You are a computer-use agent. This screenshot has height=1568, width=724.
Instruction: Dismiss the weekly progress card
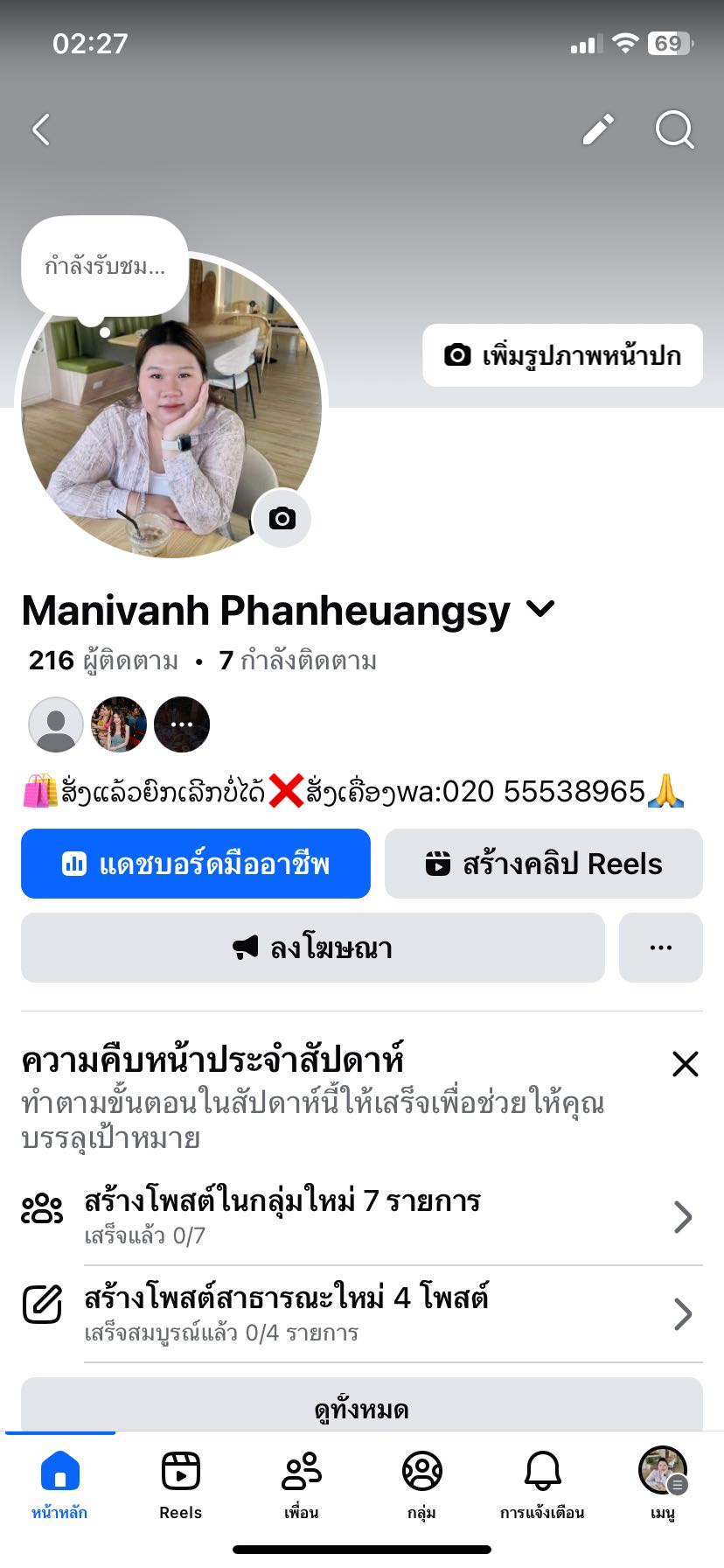685,1064
